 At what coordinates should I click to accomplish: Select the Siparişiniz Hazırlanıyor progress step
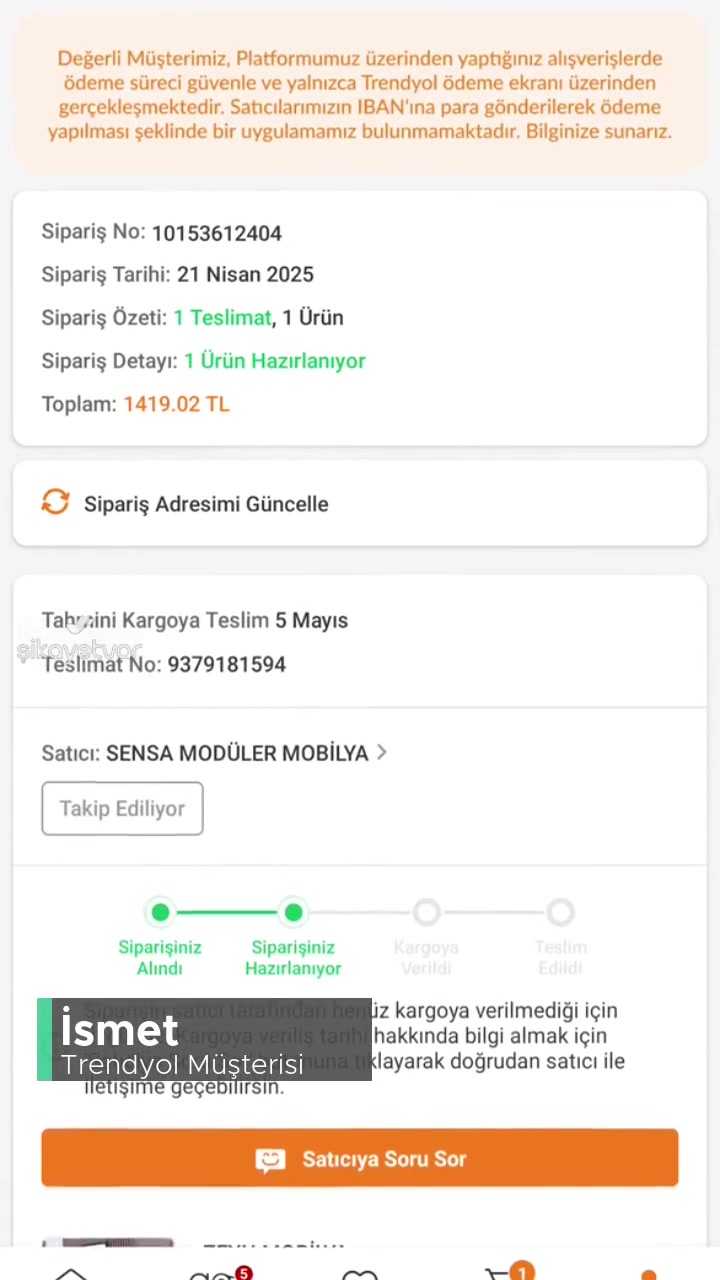(293, 912)
